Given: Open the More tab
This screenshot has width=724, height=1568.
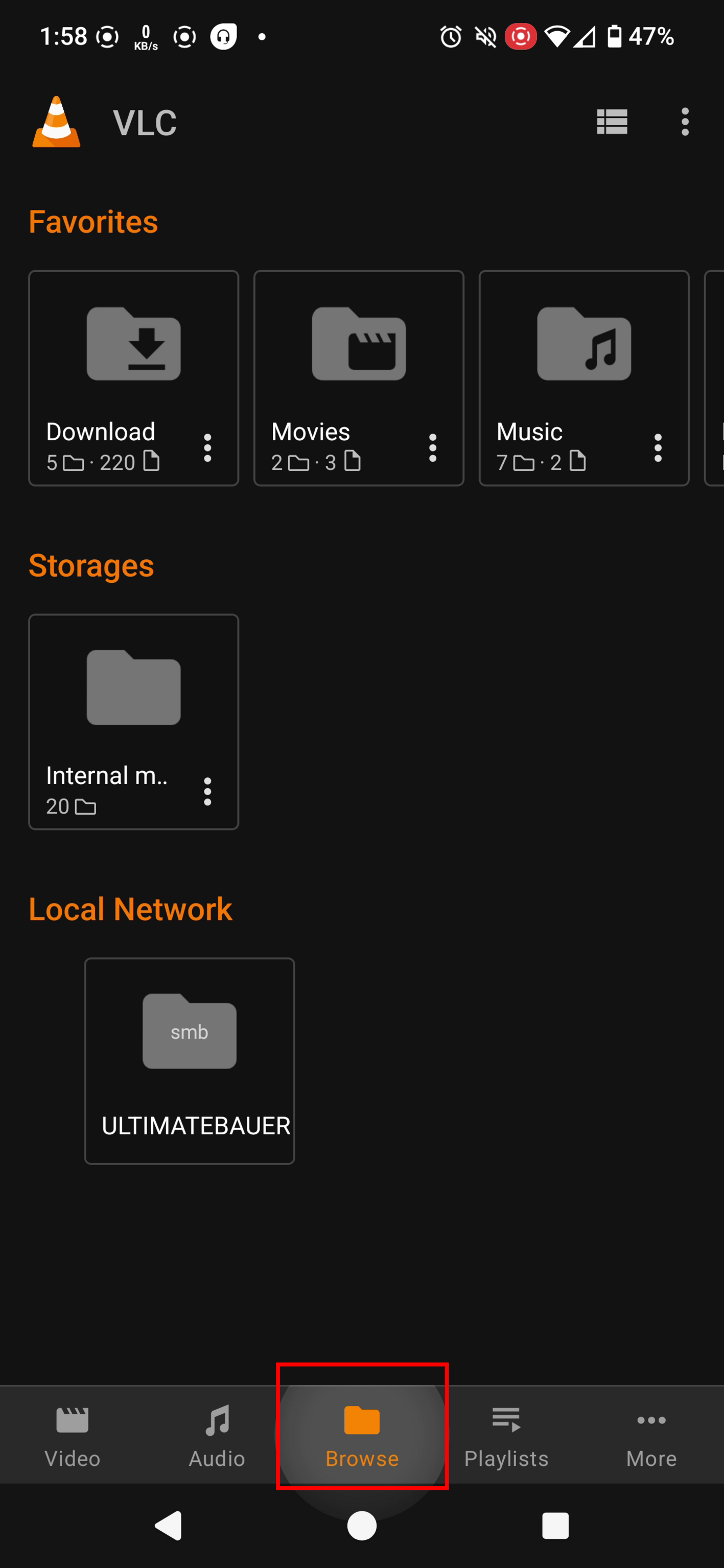Looking at the screenshot, I should click(651, 1435).
